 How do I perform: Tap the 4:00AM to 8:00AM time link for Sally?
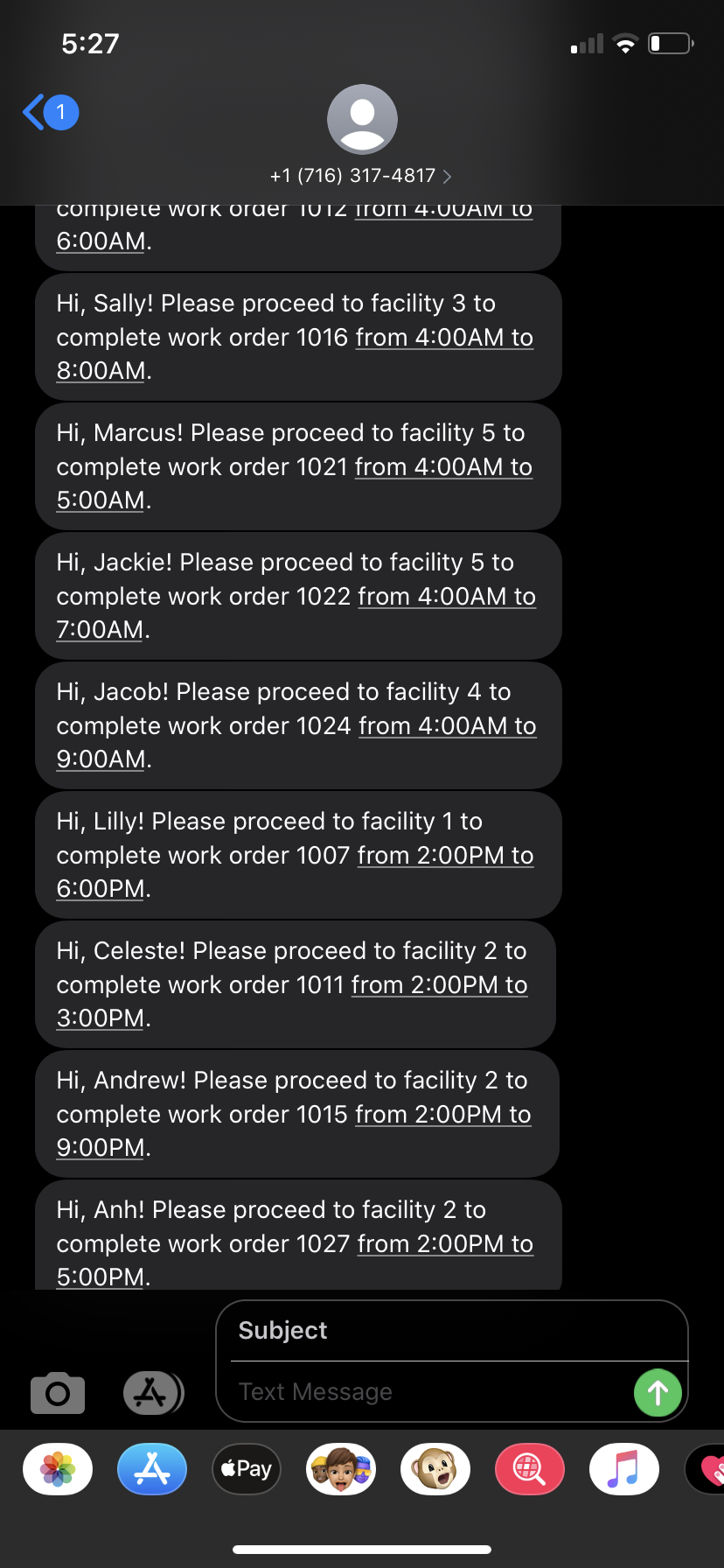tap(444, 338)
